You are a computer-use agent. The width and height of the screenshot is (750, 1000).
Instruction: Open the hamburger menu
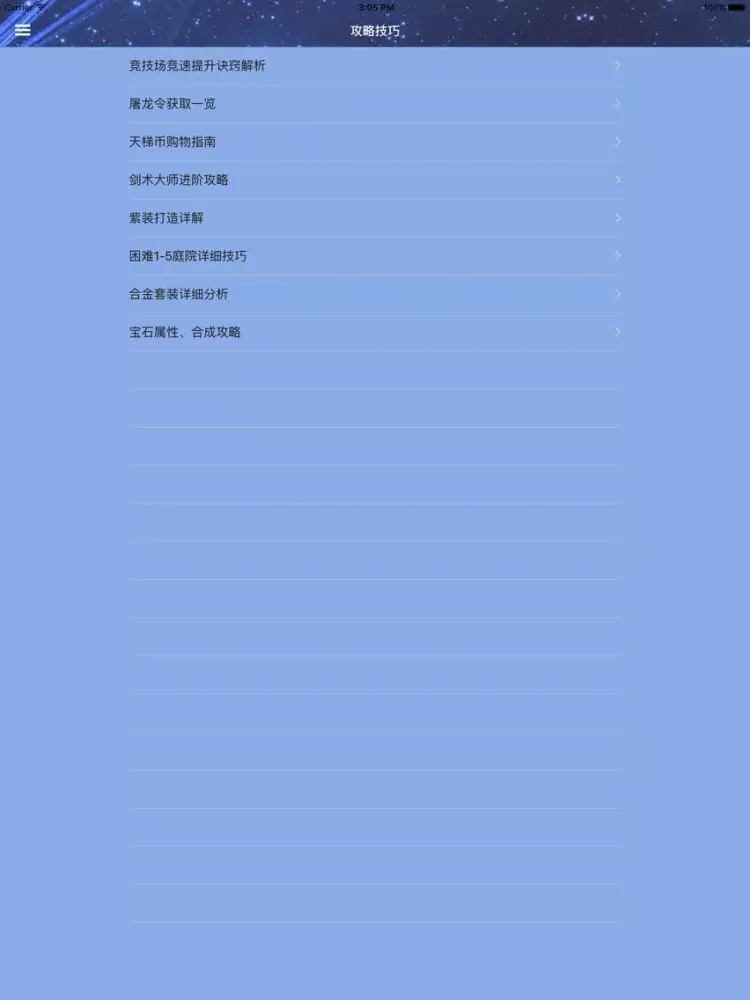click(x=22, y=30)
